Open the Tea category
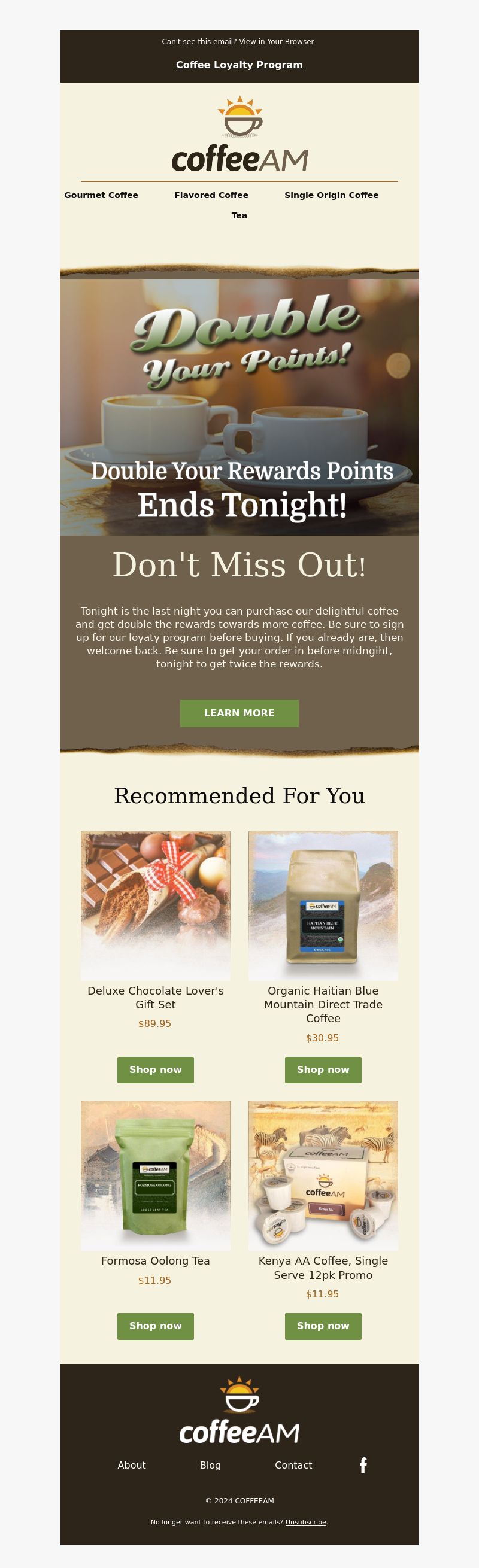 pos(239,215)
